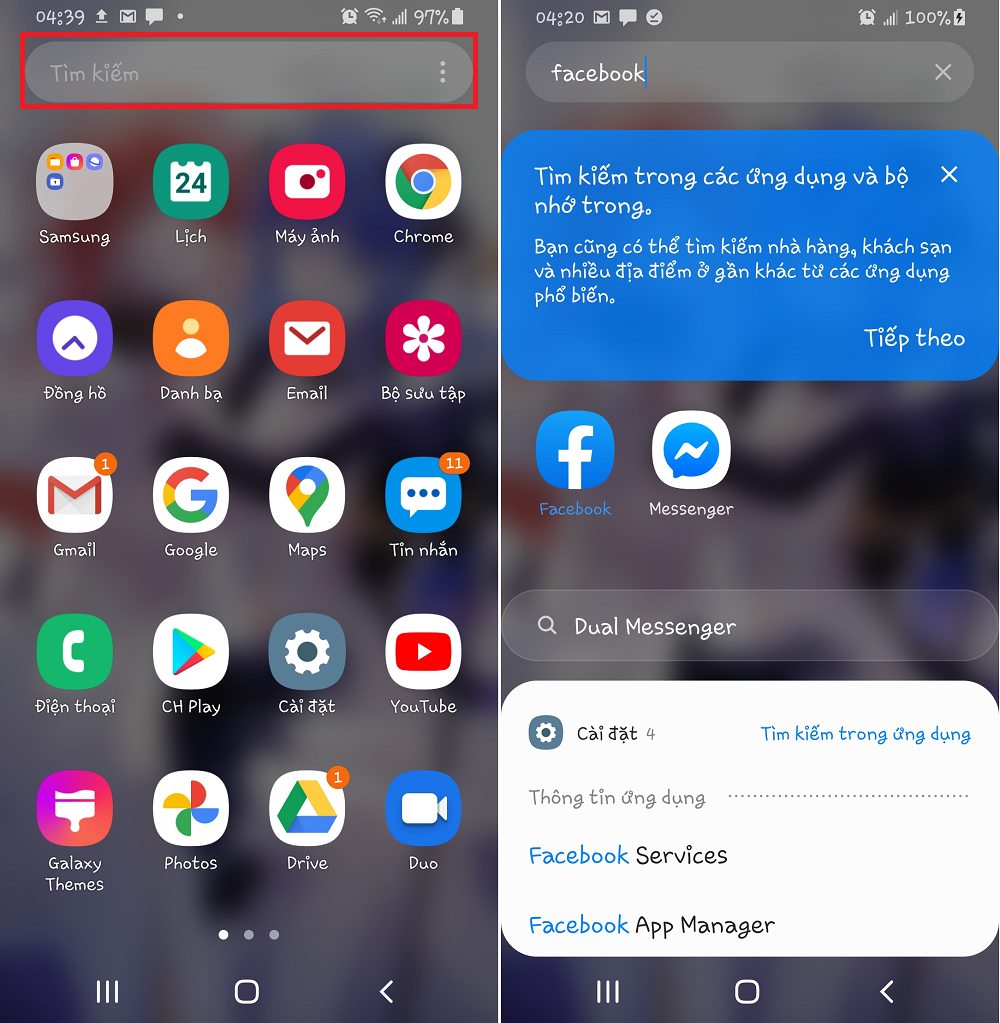This screenshot has height=1023, width=1000.
Task: Tap Tìm kiếm trong ứng dụng link
Action: 865,734
